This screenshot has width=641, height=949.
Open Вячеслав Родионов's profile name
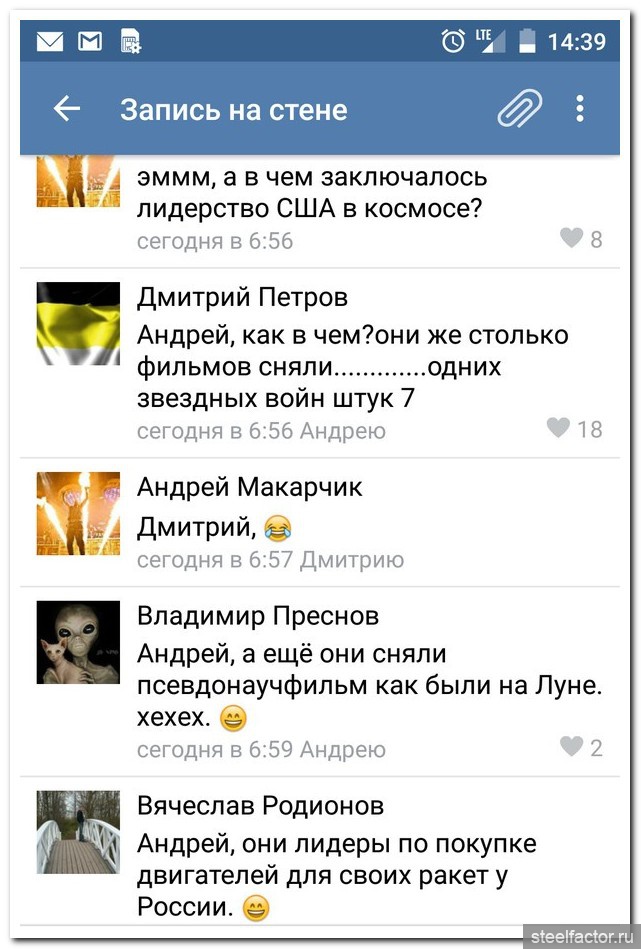point(260,805)
